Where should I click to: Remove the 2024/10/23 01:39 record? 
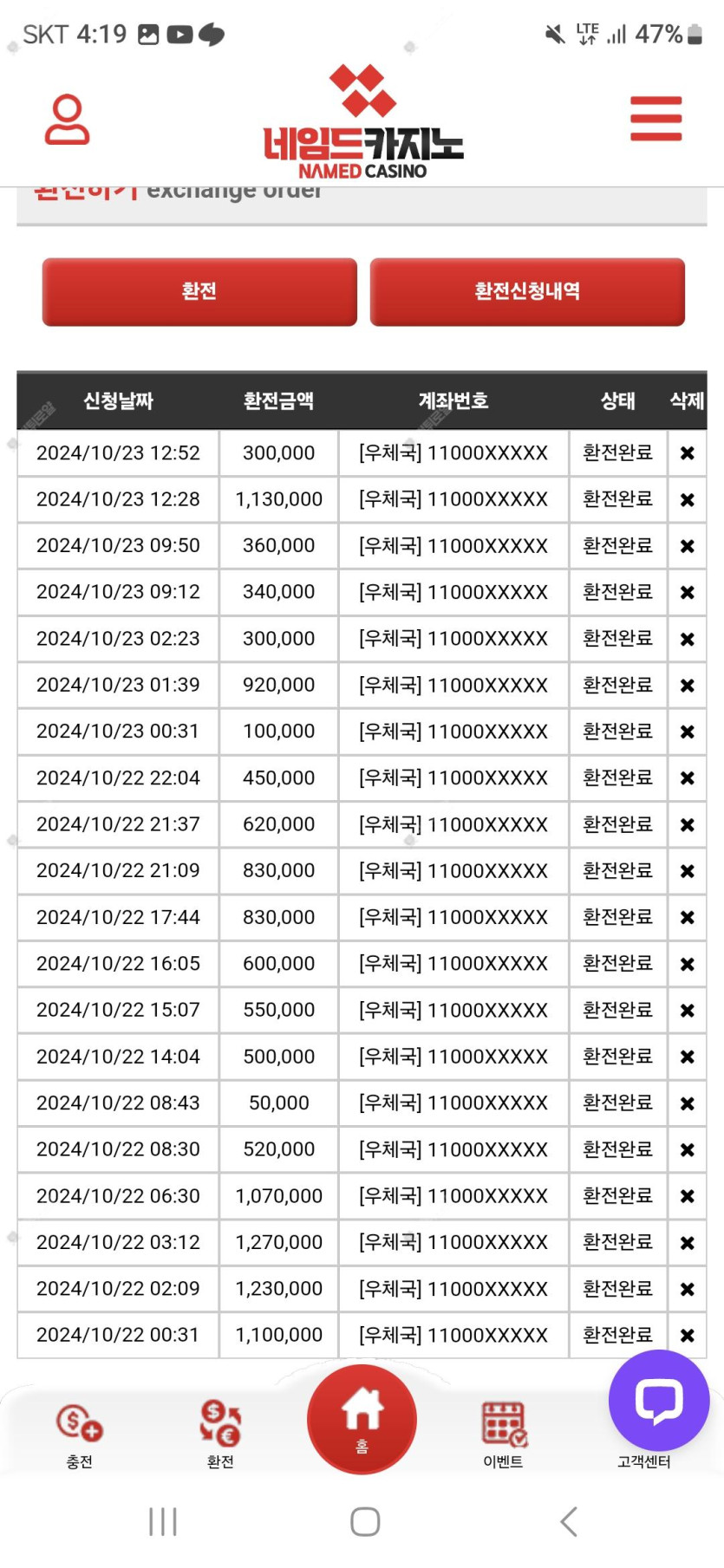click(687, 686)
